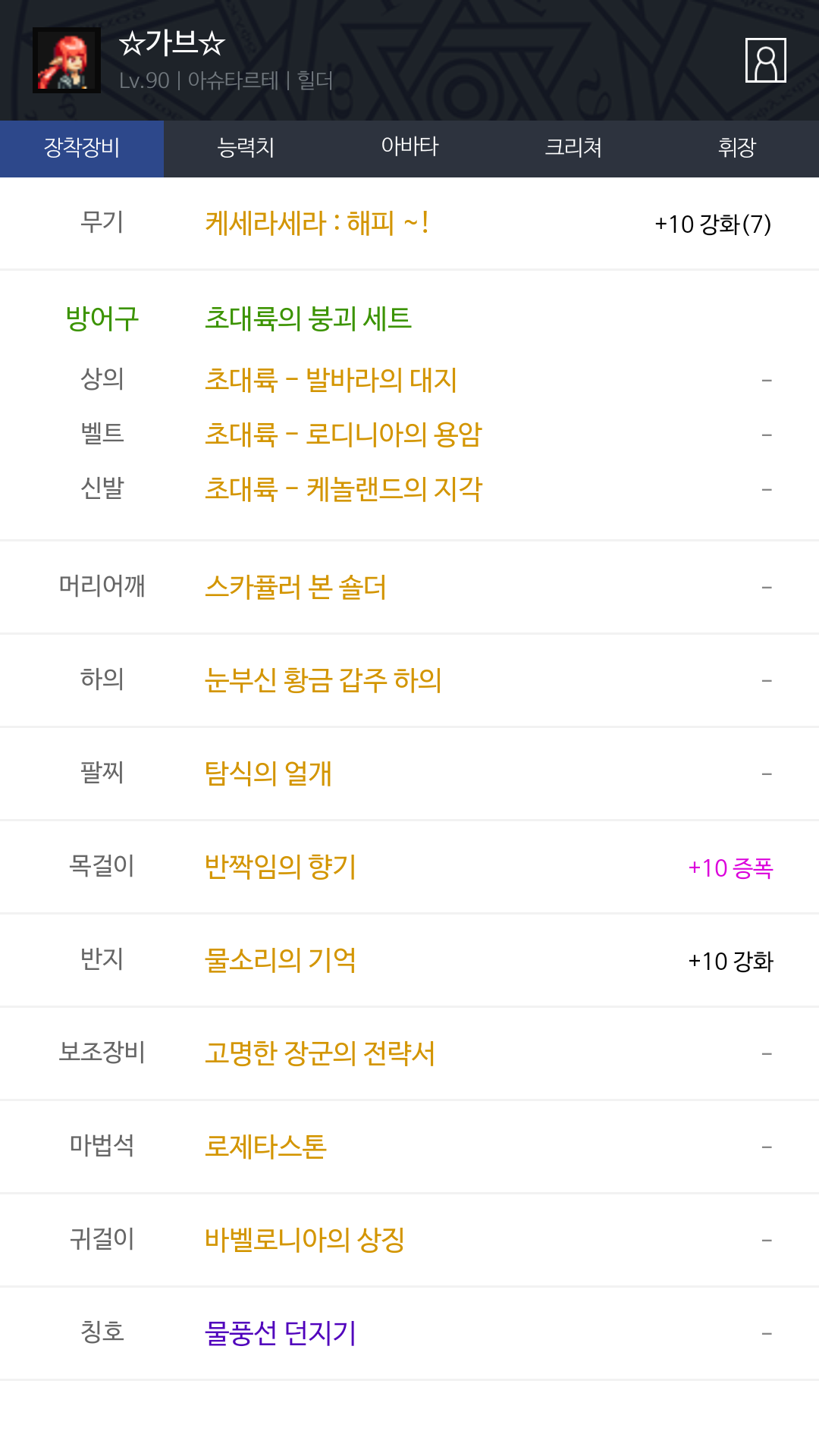Switch to the 아바타 tab
Screen dimensions: 819x1456
409,149
